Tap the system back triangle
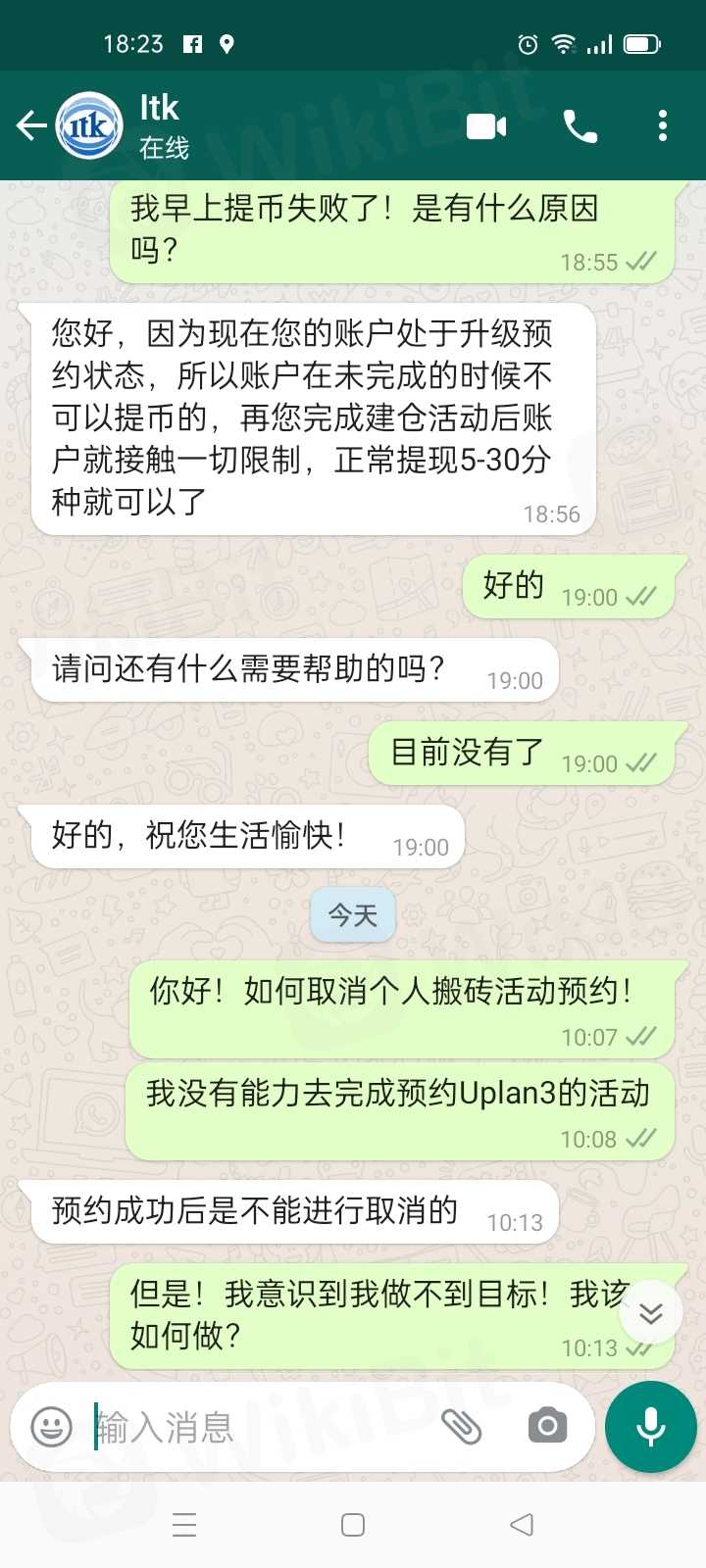Viewport: 706px width, 1568px height. pos(522,1525)
